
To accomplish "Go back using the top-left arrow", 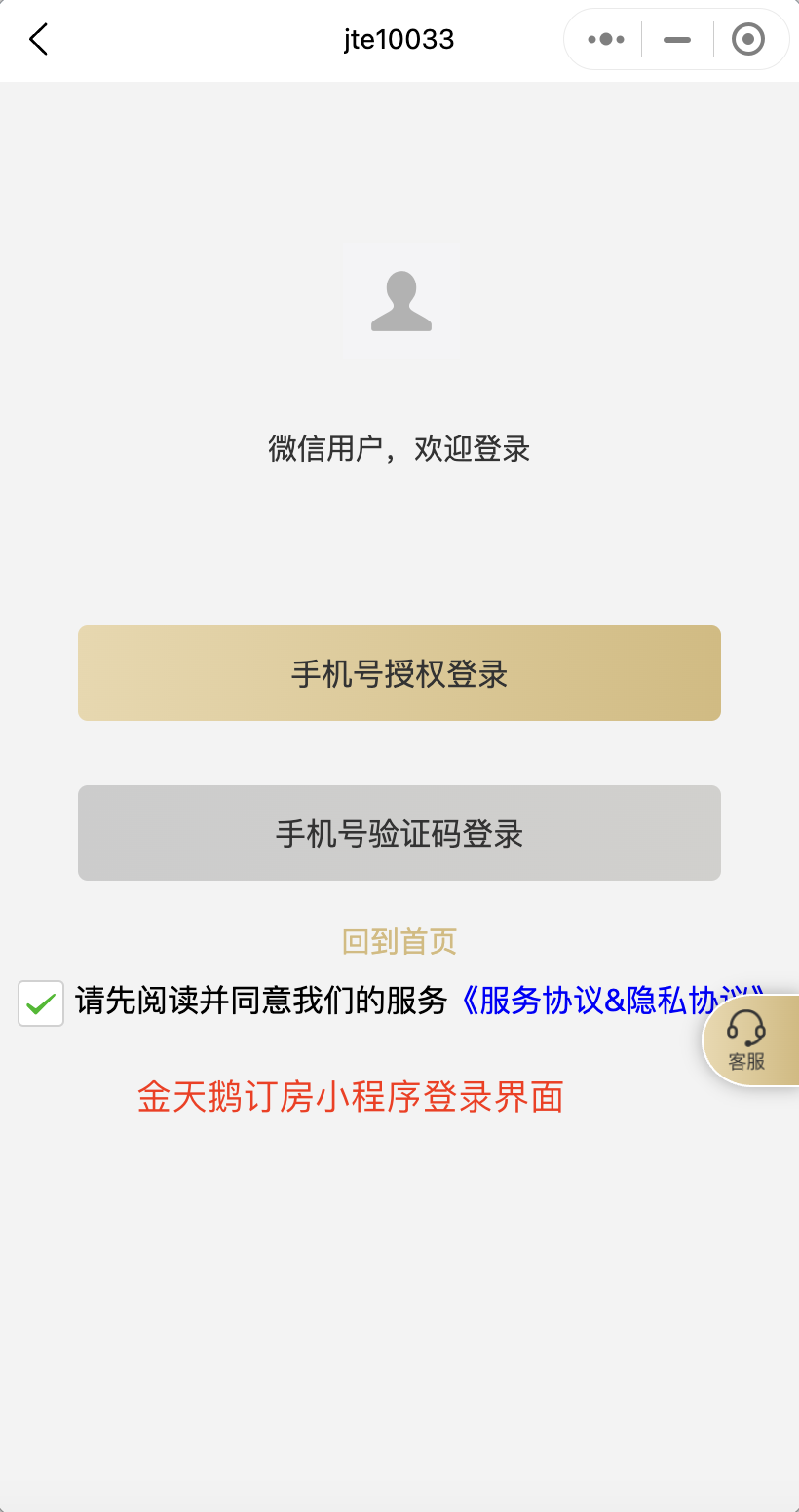I will click(x=38, y=40).
